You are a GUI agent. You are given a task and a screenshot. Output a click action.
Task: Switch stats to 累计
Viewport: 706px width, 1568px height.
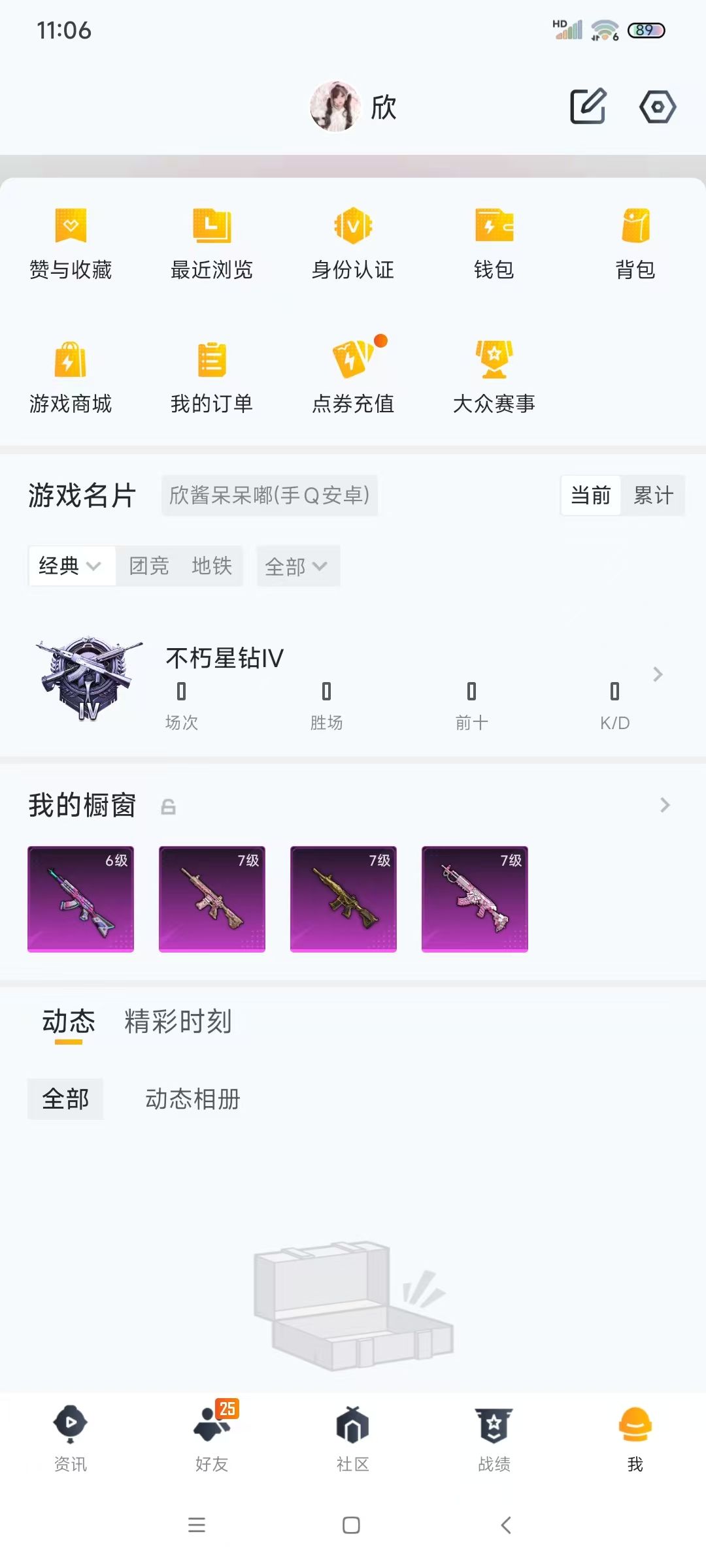[653, 495]
